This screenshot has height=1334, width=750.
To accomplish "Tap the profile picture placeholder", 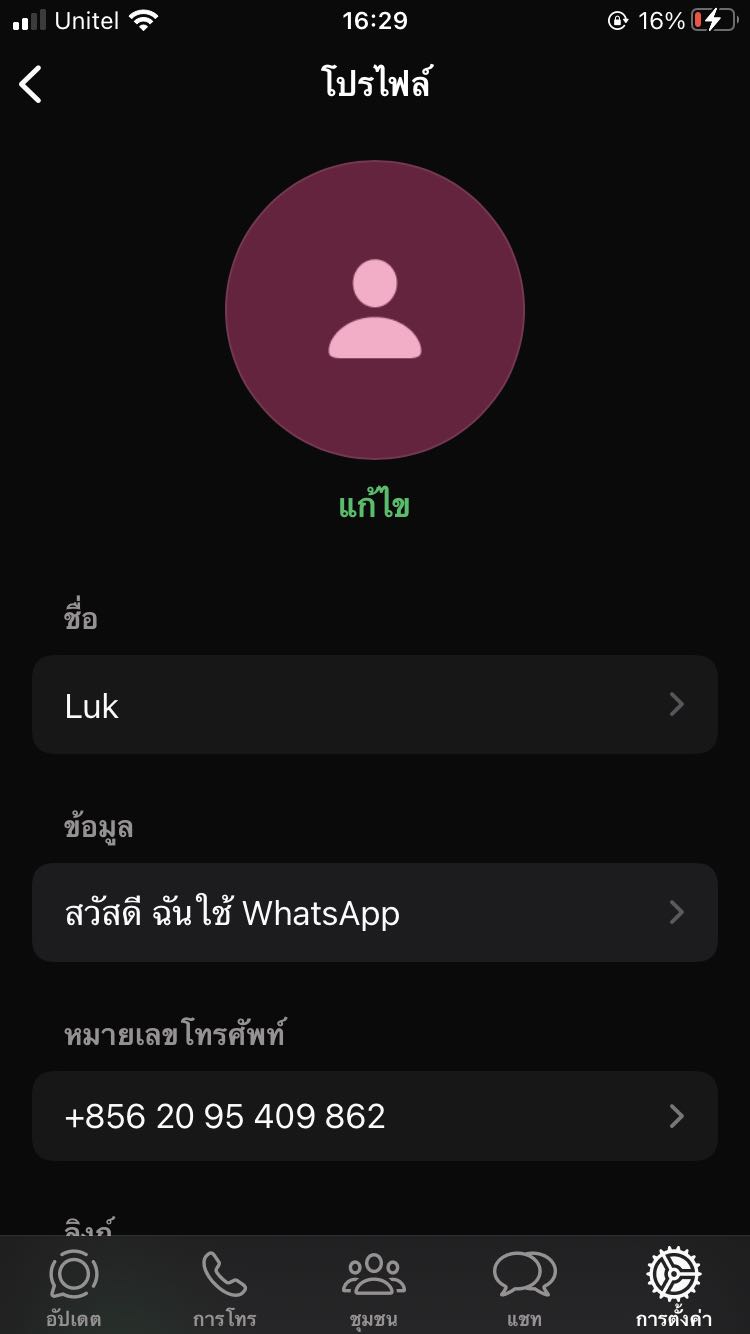I will coord(375,310).
